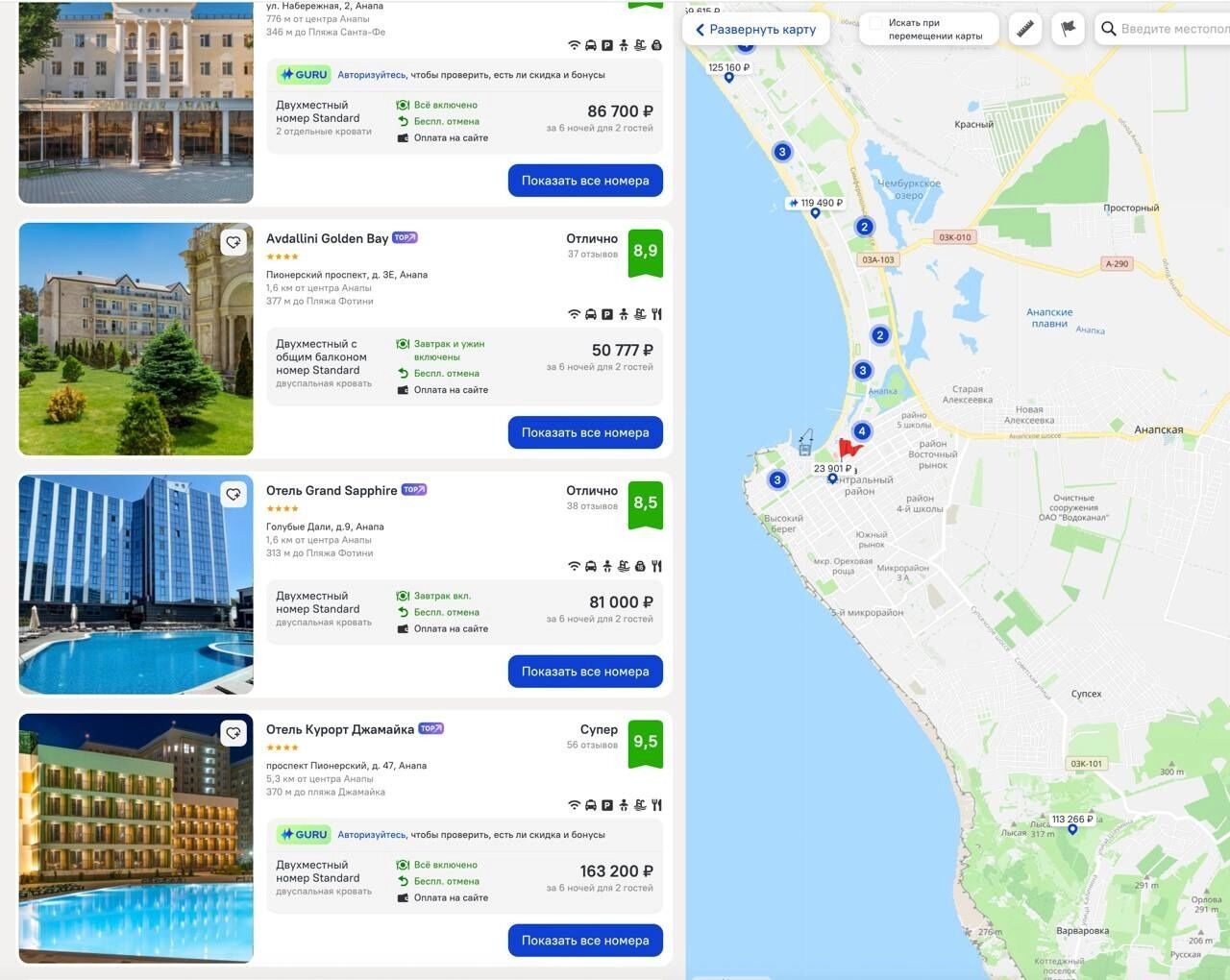Tap the Развернуть карту expand-map button
The width and height of the screenshot is (1230, 980).
(x=755, y=30)
